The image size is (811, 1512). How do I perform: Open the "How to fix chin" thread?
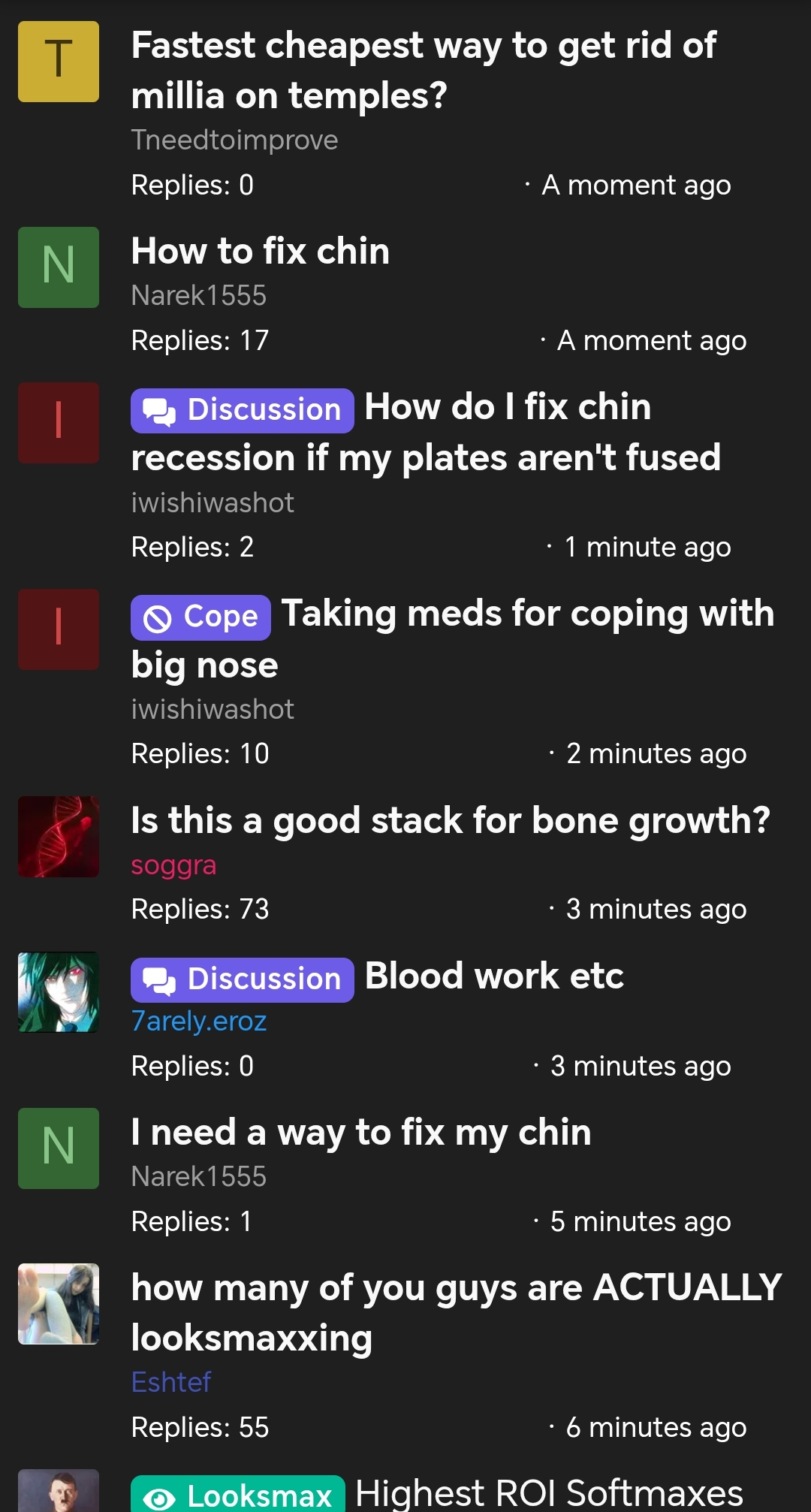point(261,251)
